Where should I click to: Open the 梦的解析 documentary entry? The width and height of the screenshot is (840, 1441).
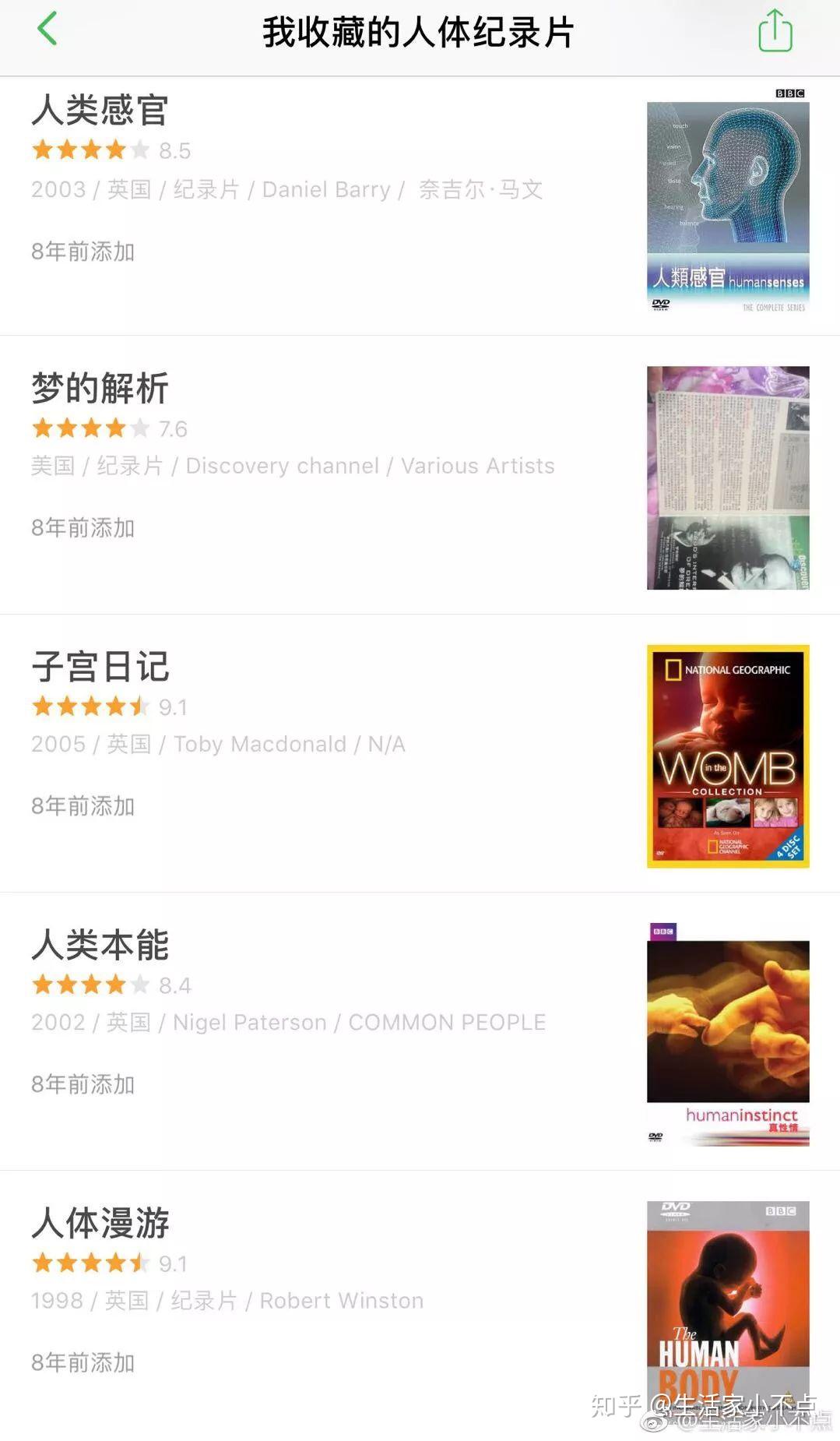pos(100,389)
